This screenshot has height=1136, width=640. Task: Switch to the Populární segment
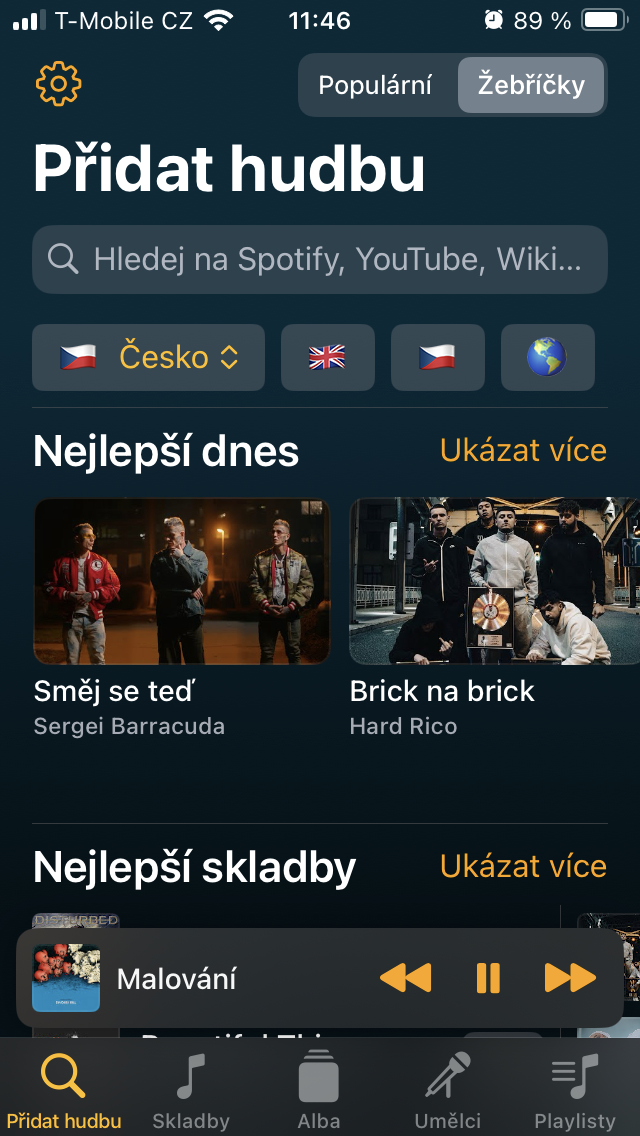coord(375,85)
